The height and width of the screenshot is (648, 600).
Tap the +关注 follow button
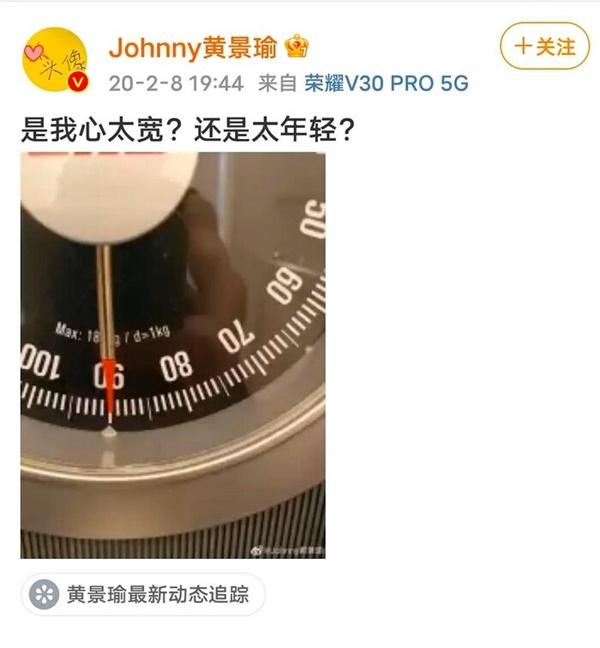pyautogui.click(x=544, y=46)
